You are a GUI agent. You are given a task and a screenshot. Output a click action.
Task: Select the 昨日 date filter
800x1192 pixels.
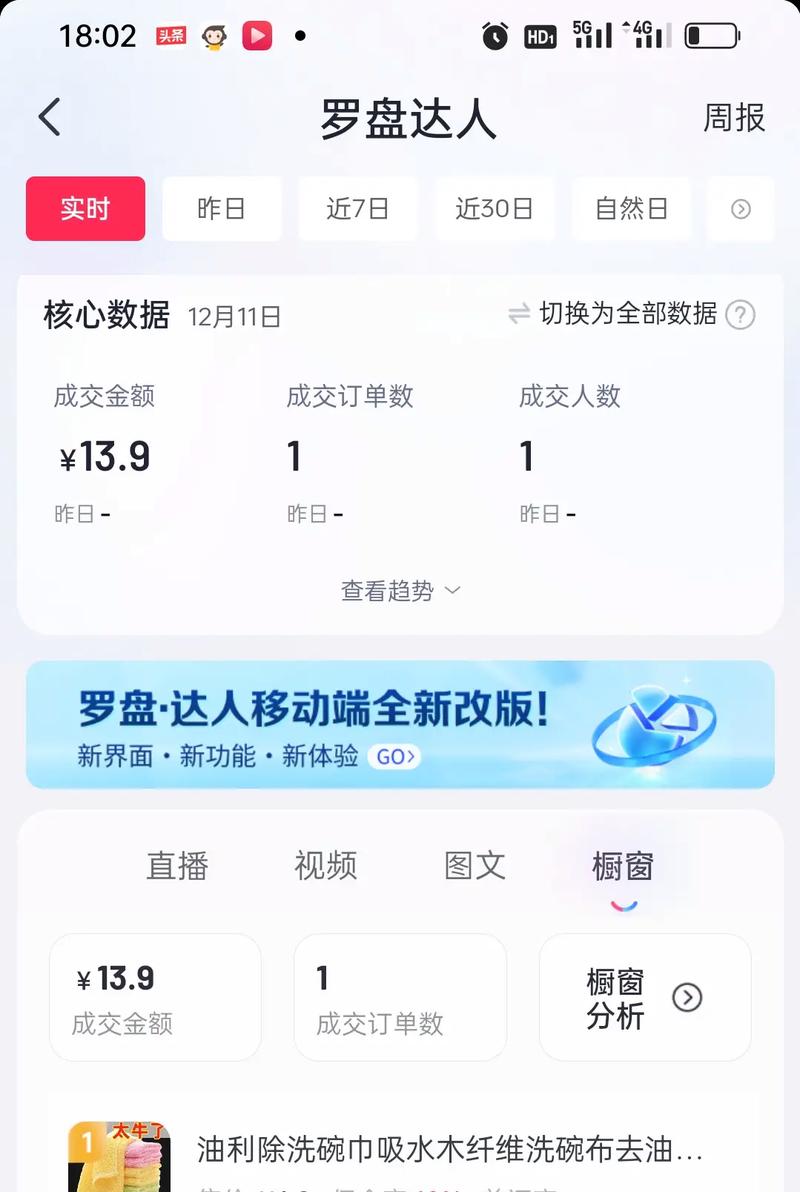tap(222, 209)
